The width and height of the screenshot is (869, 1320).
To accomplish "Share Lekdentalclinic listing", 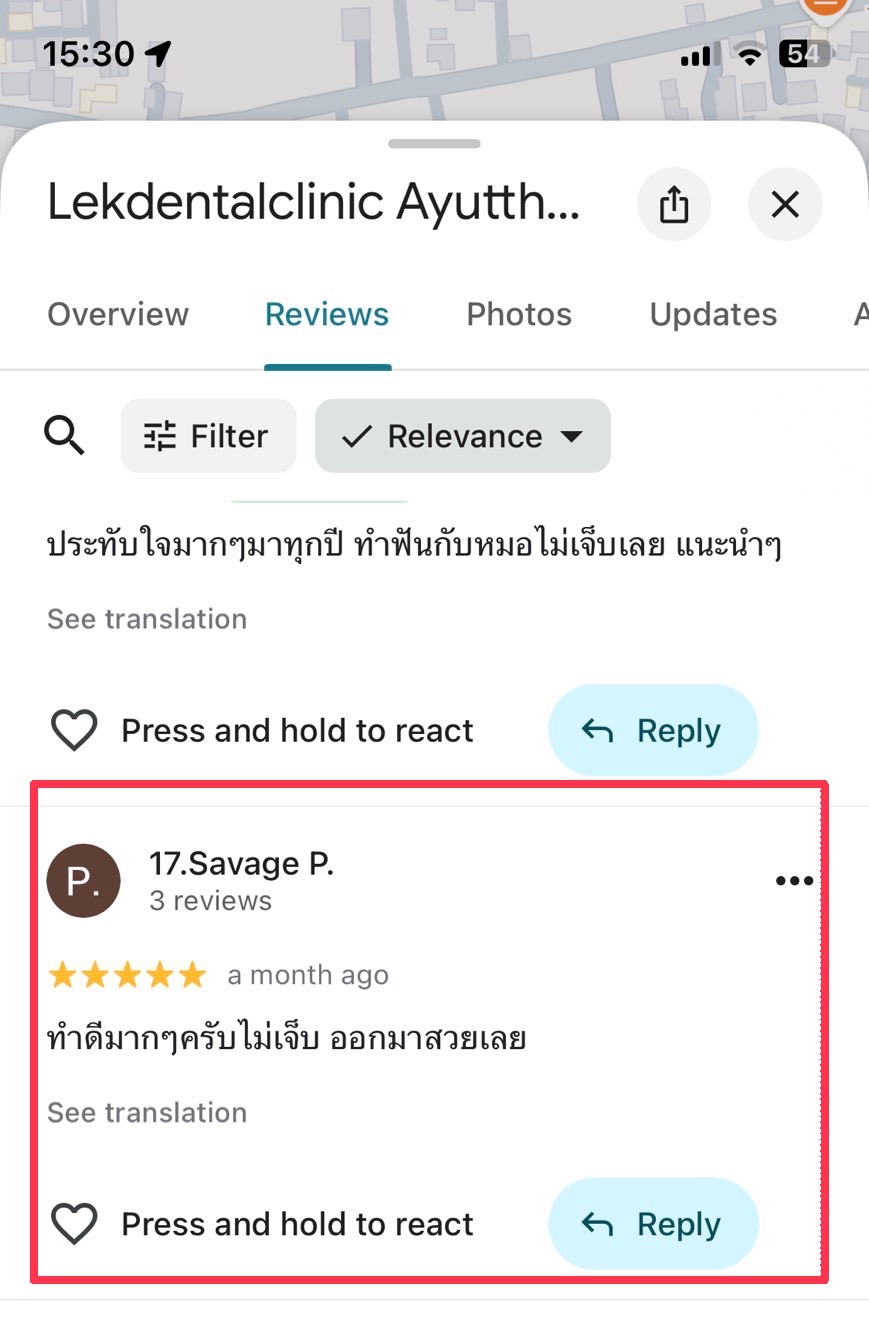I will (x=674, y=205).
